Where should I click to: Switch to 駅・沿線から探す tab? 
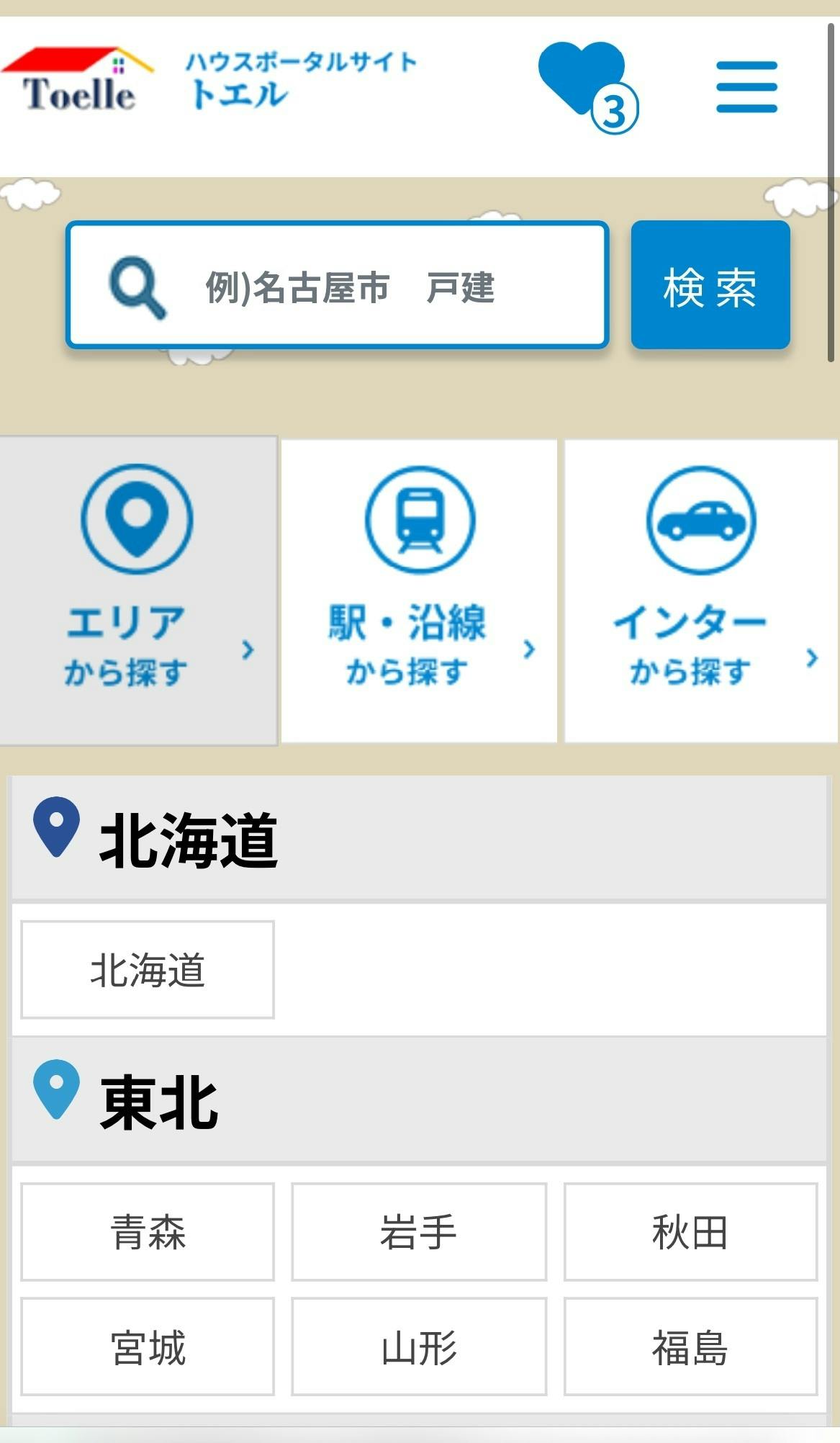click(418, 590)
